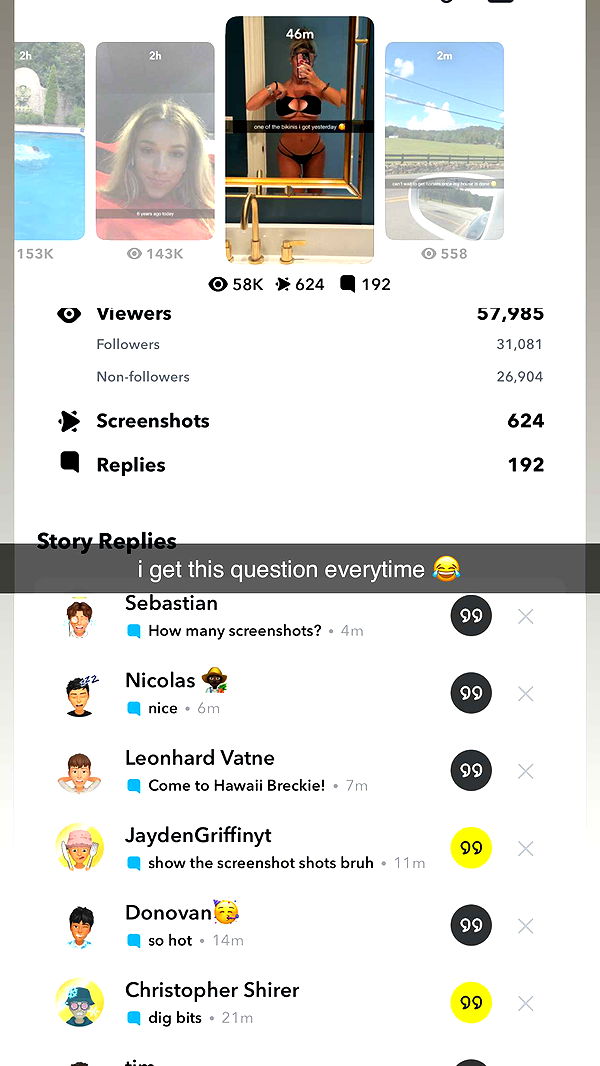
Task: Tap the yellow quote button for JaydenGriffinyt
Action: coord(471,848)
